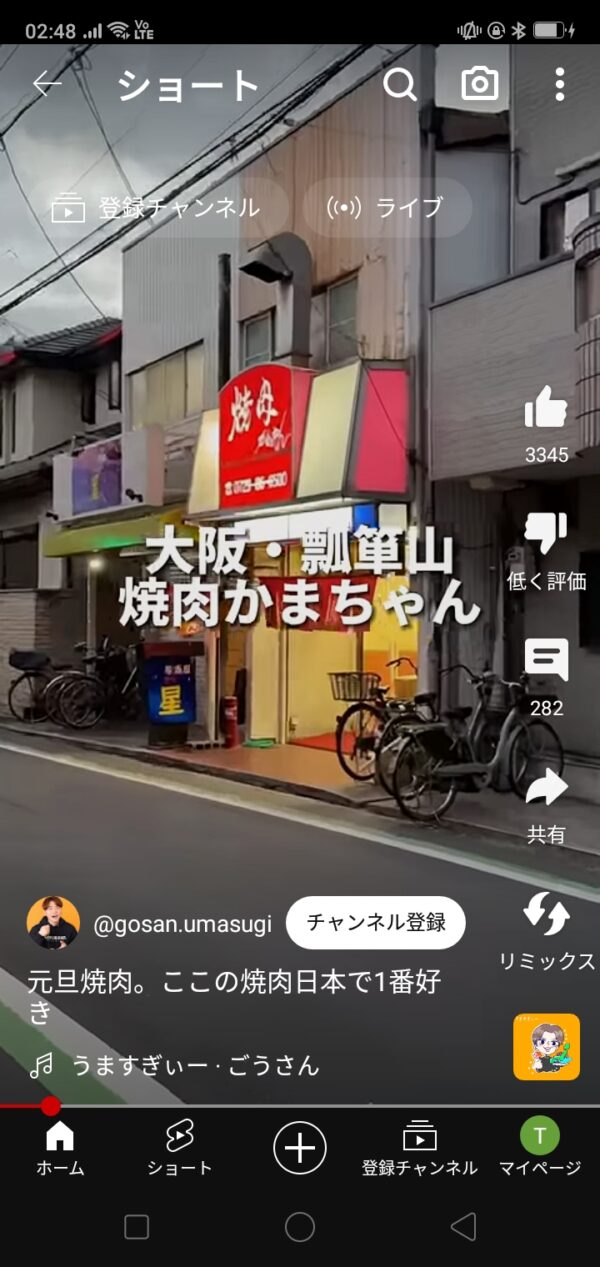Open the three-dot overflow menu
The height and width of the screenshot is (1267, 600).
pos(560,85)
